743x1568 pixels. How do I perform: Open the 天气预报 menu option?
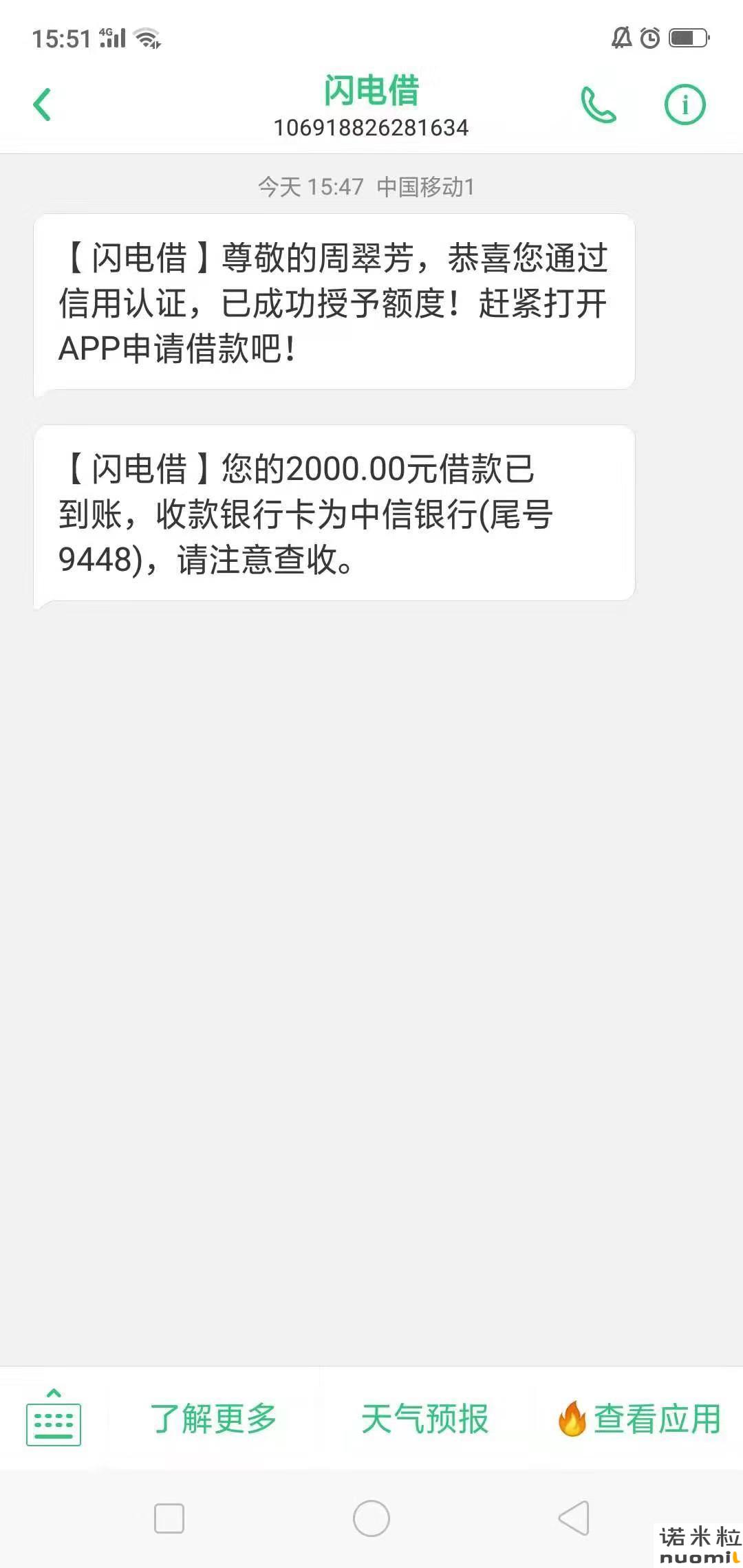click(425, 1418)
